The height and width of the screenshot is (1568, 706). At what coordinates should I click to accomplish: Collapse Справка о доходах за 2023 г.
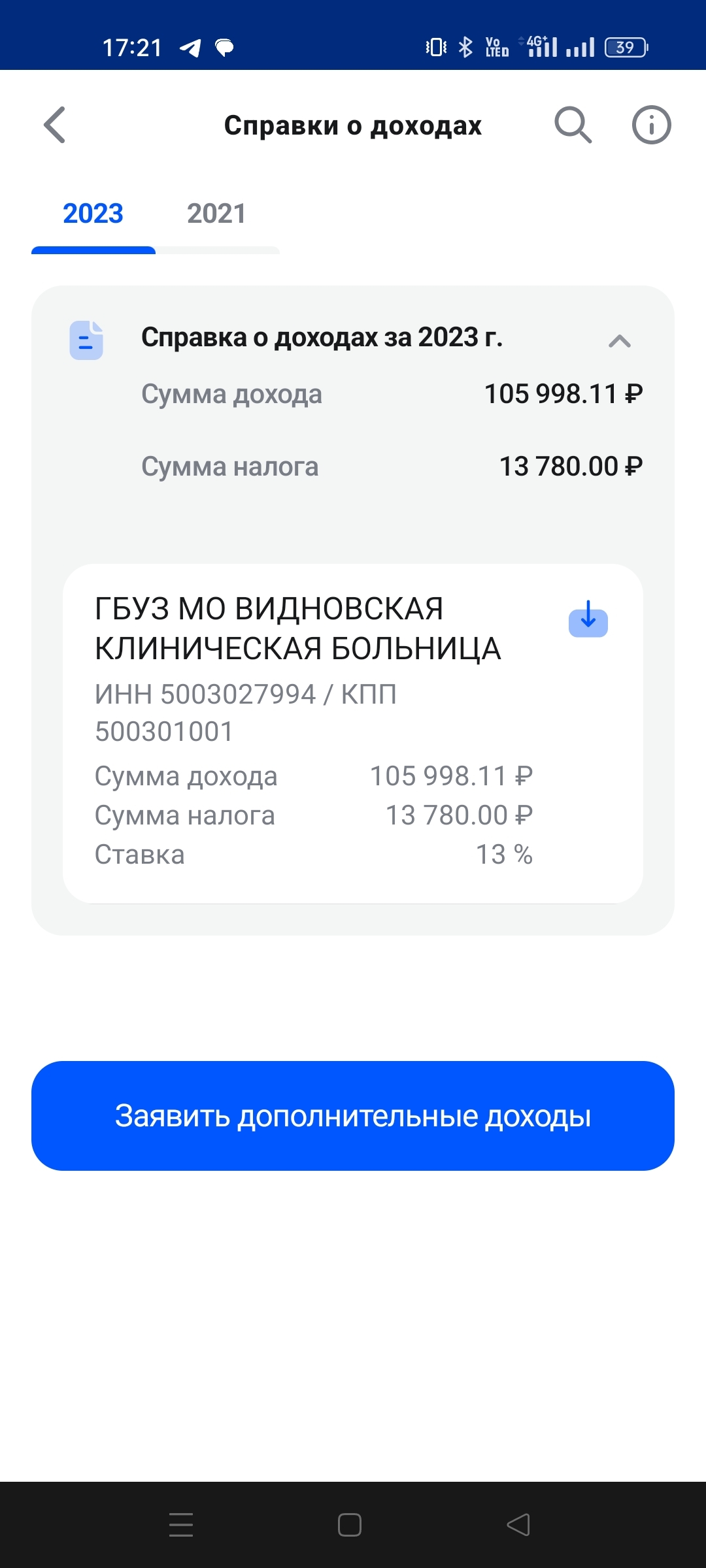click(619, 340)
